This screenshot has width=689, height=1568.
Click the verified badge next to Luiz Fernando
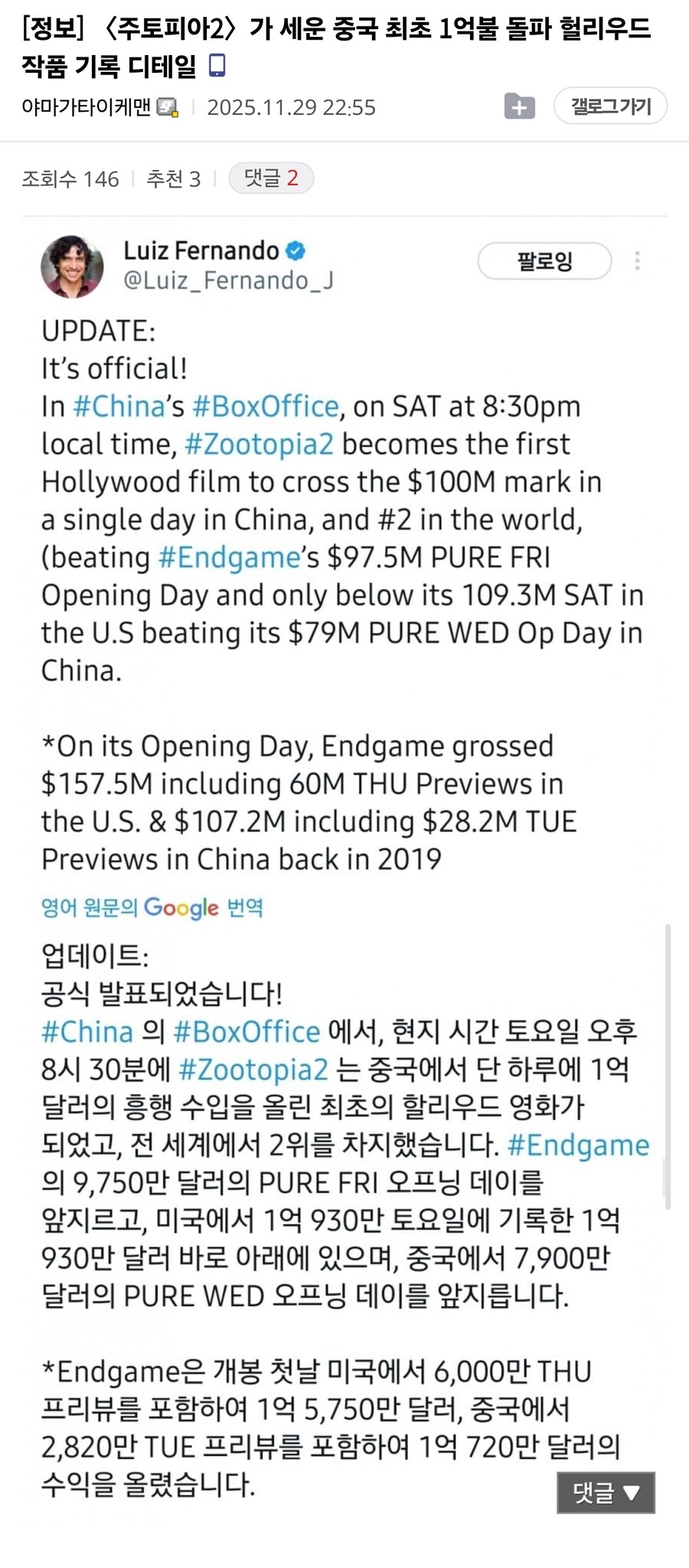point(296,250)
